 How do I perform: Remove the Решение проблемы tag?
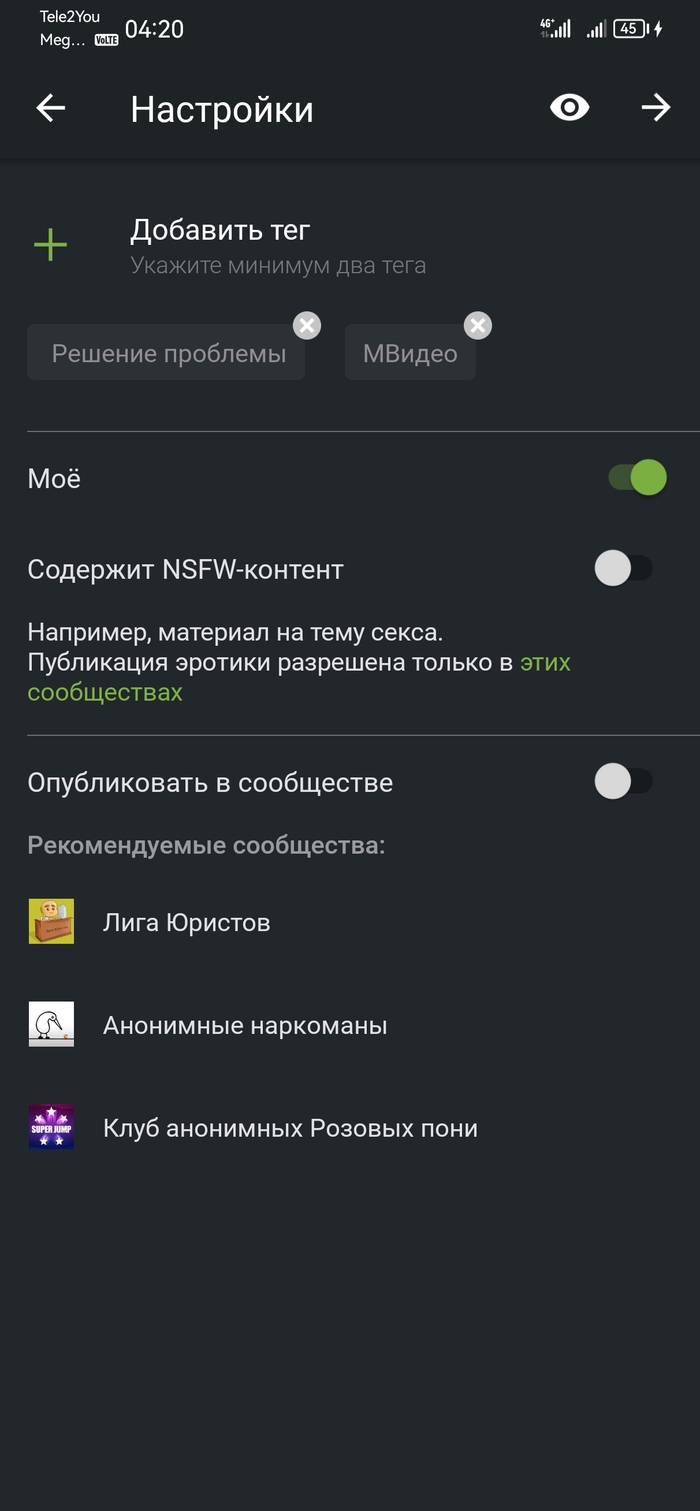click(307, 326)
